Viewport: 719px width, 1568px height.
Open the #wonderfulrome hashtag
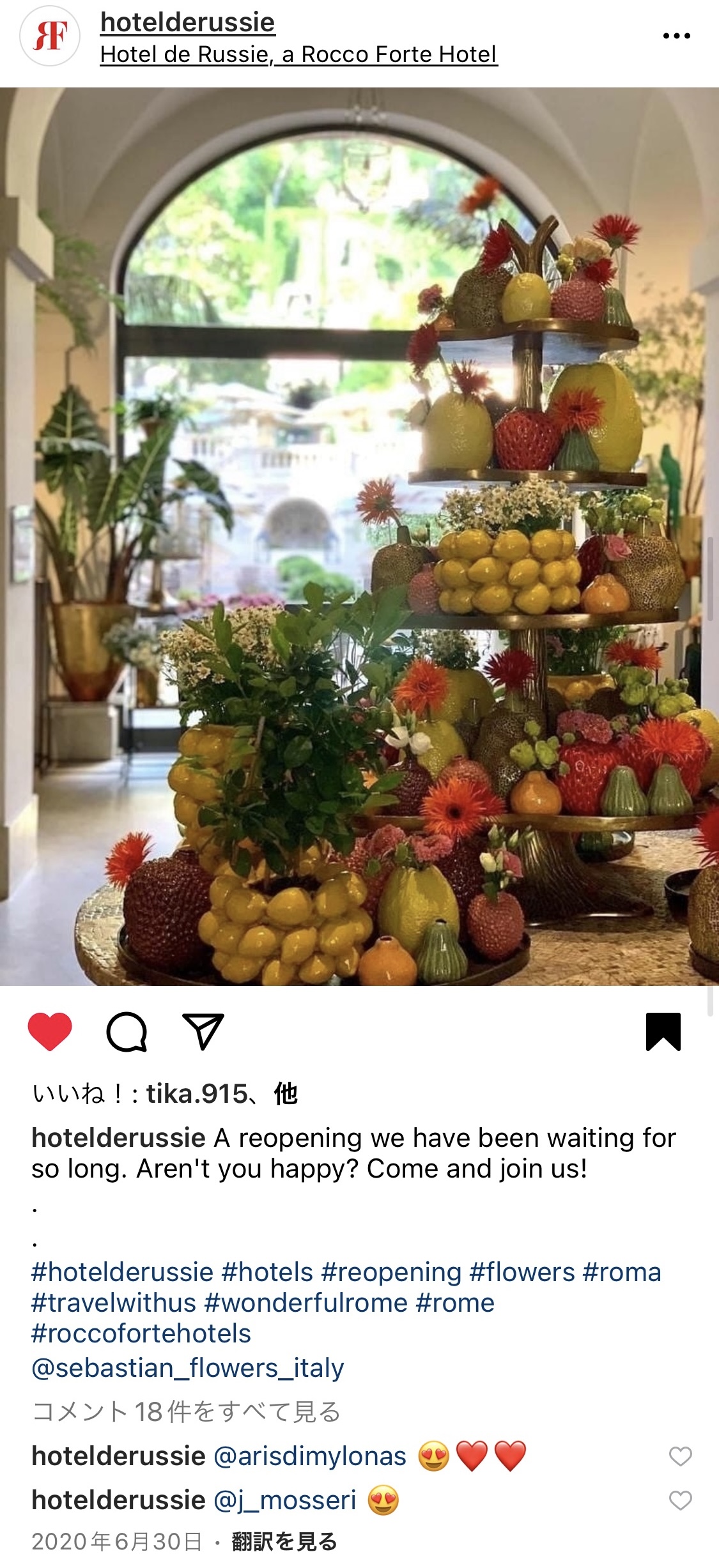click(x=305, y=1303)
